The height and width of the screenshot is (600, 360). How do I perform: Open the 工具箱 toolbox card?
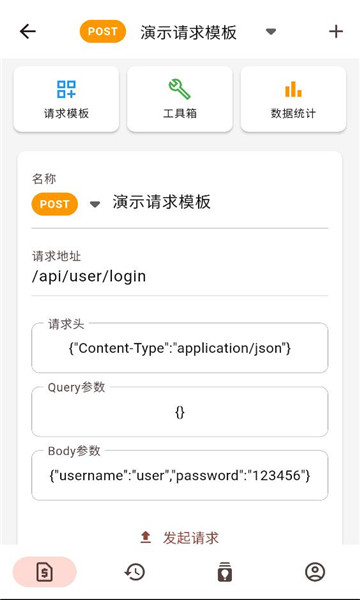pyautogui.click(x=180, y=99)
